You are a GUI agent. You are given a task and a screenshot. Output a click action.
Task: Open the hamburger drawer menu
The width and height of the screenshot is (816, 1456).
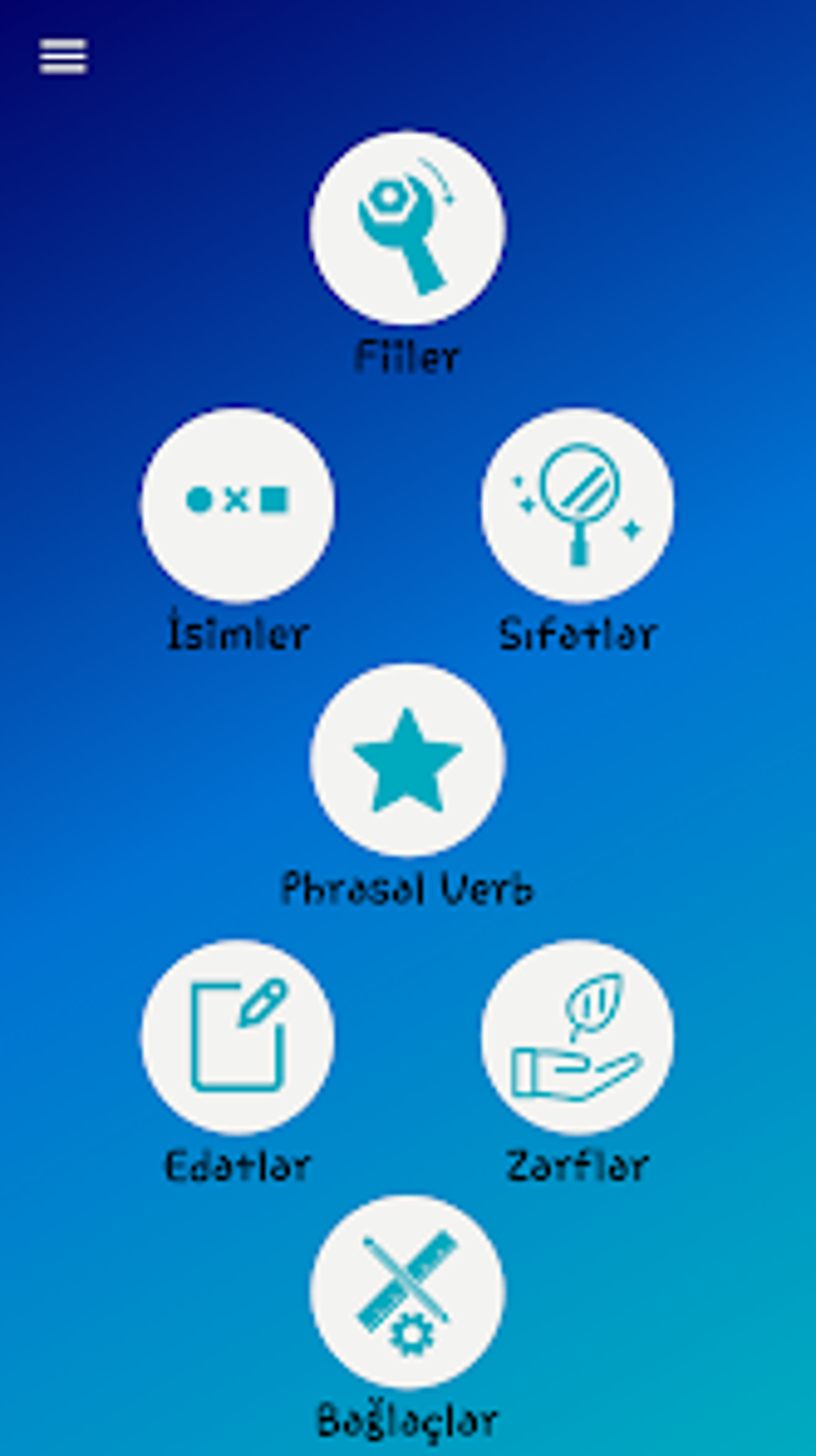coord(63,57)
